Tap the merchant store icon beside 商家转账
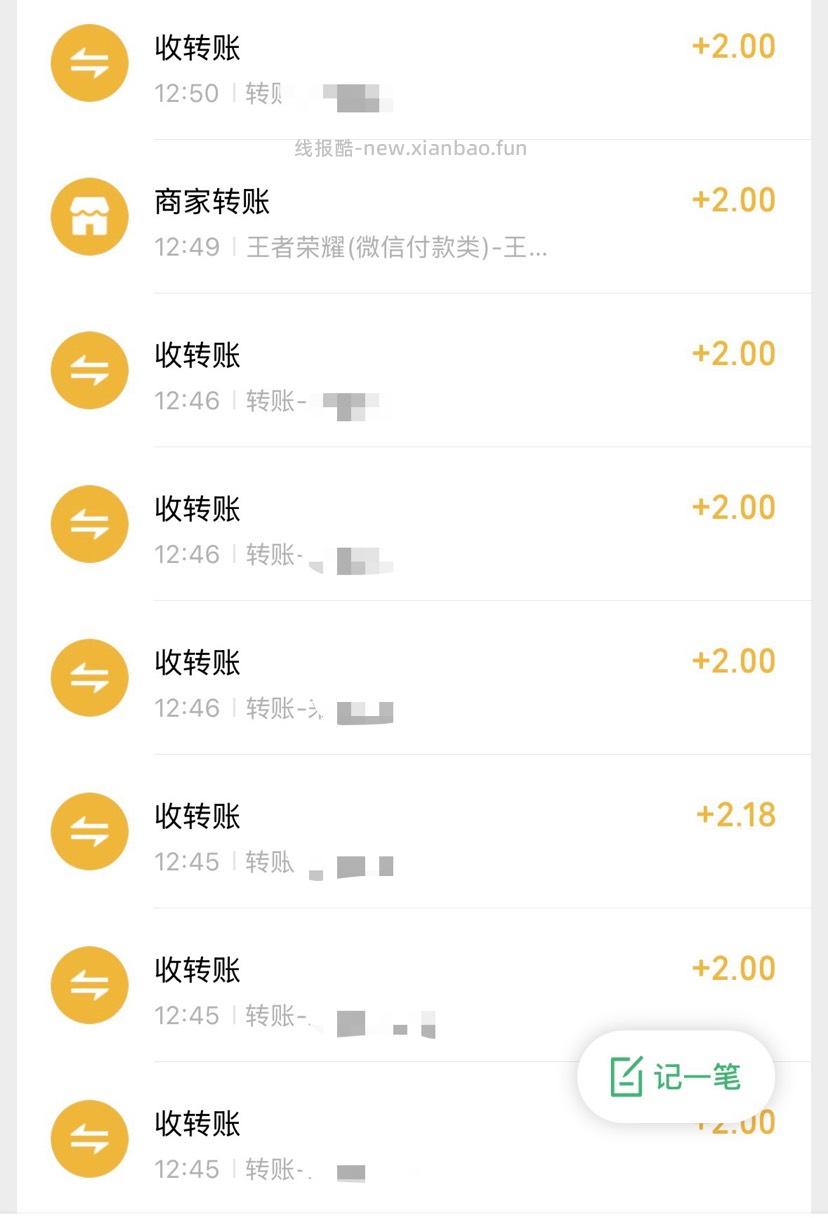 [89, 216]
